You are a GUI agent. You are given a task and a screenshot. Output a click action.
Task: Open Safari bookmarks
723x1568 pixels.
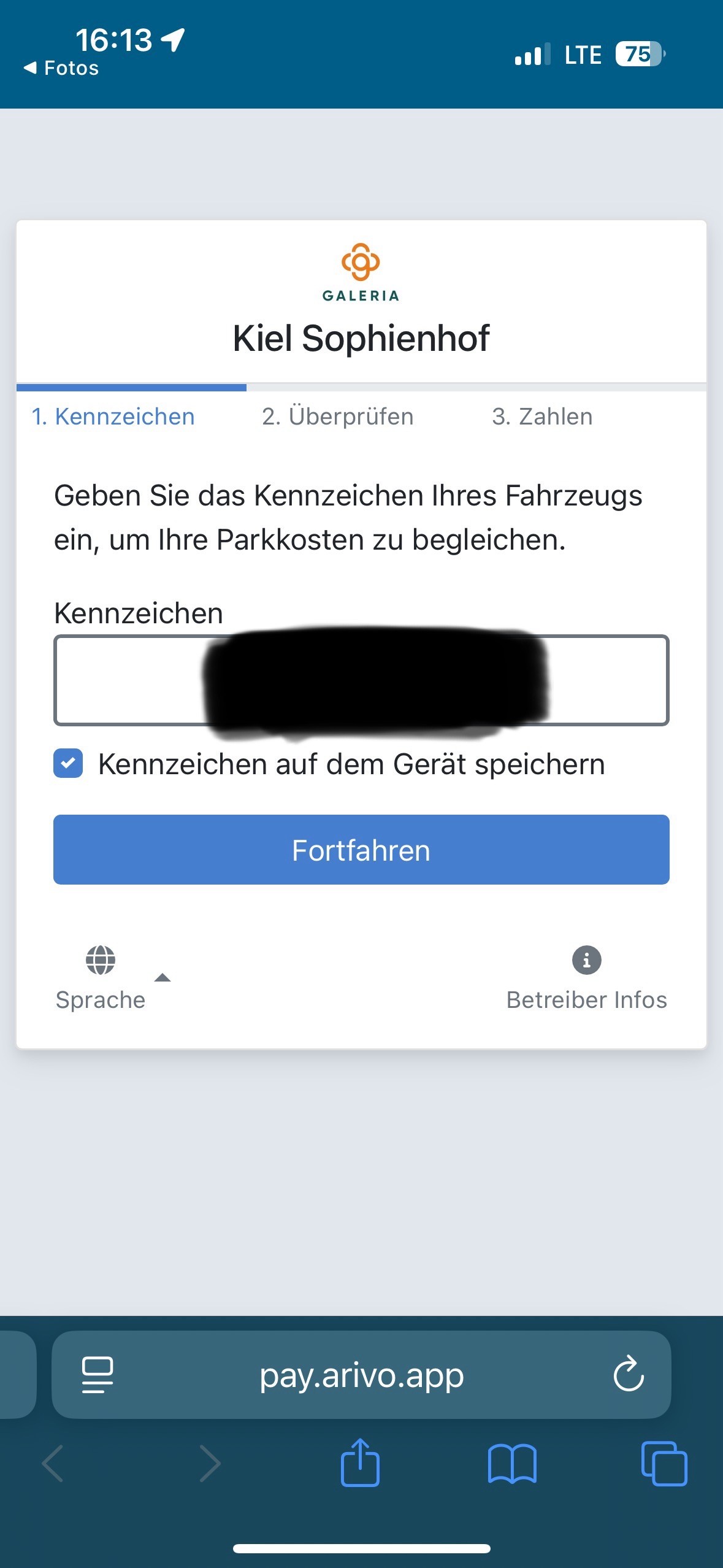click(x=512, y=1464)
